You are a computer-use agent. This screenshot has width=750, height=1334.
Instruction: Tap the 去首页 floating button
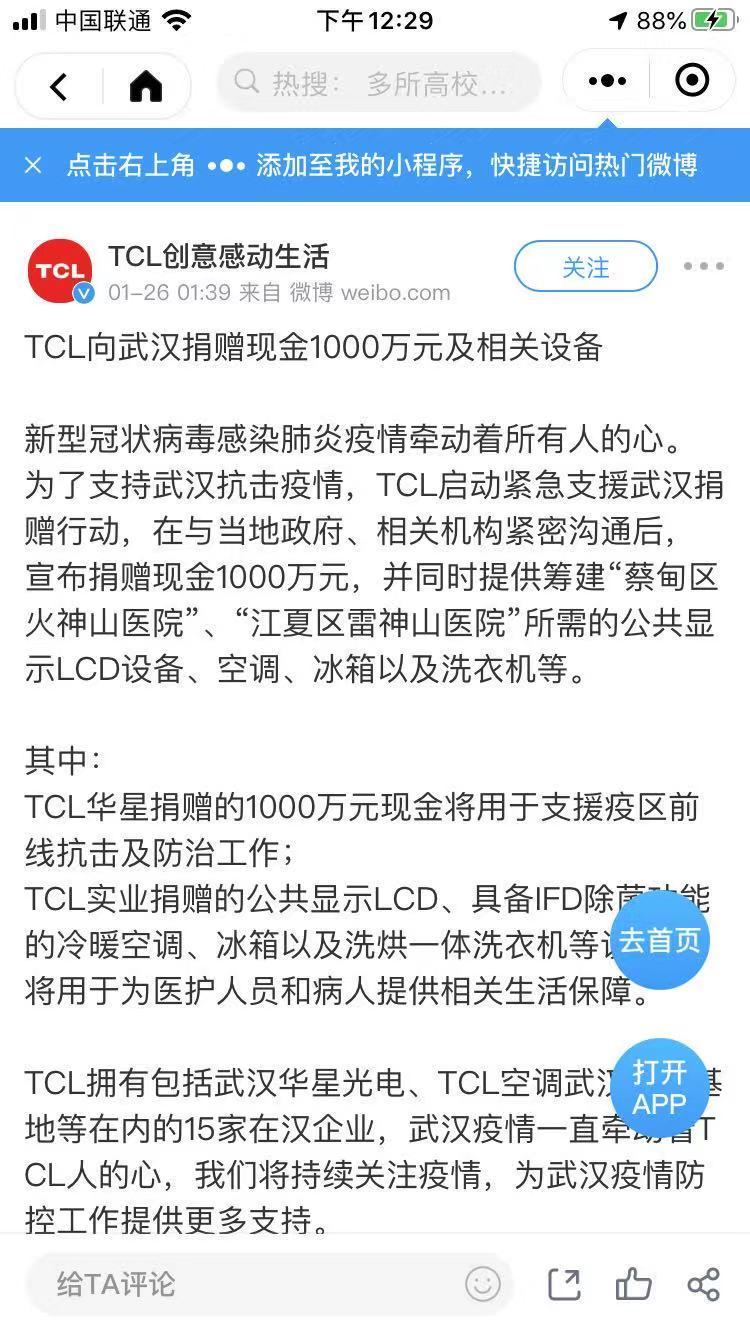659,941
